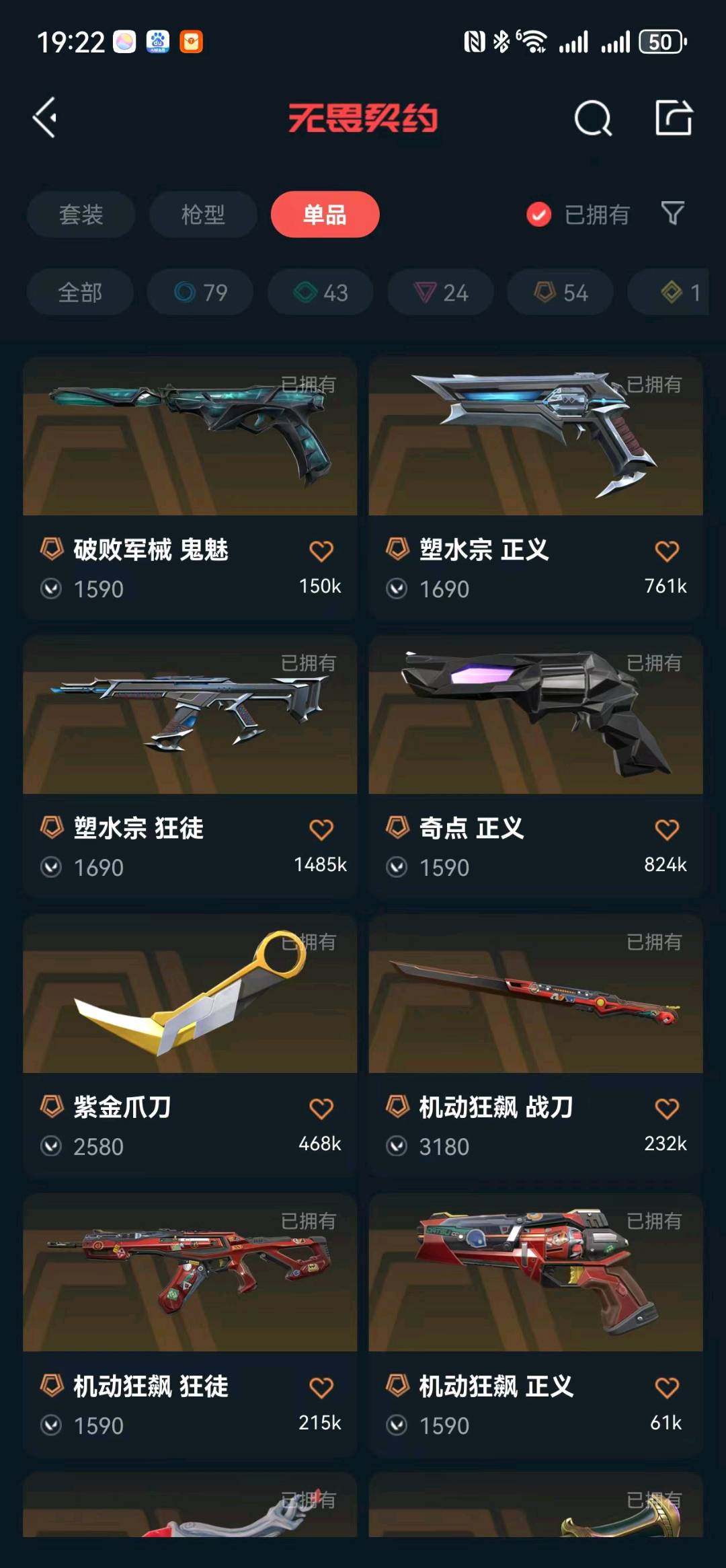Like the 塑水宗 正义 skin
Viewport: 726px width, 1568px height.
coord(667,552)
